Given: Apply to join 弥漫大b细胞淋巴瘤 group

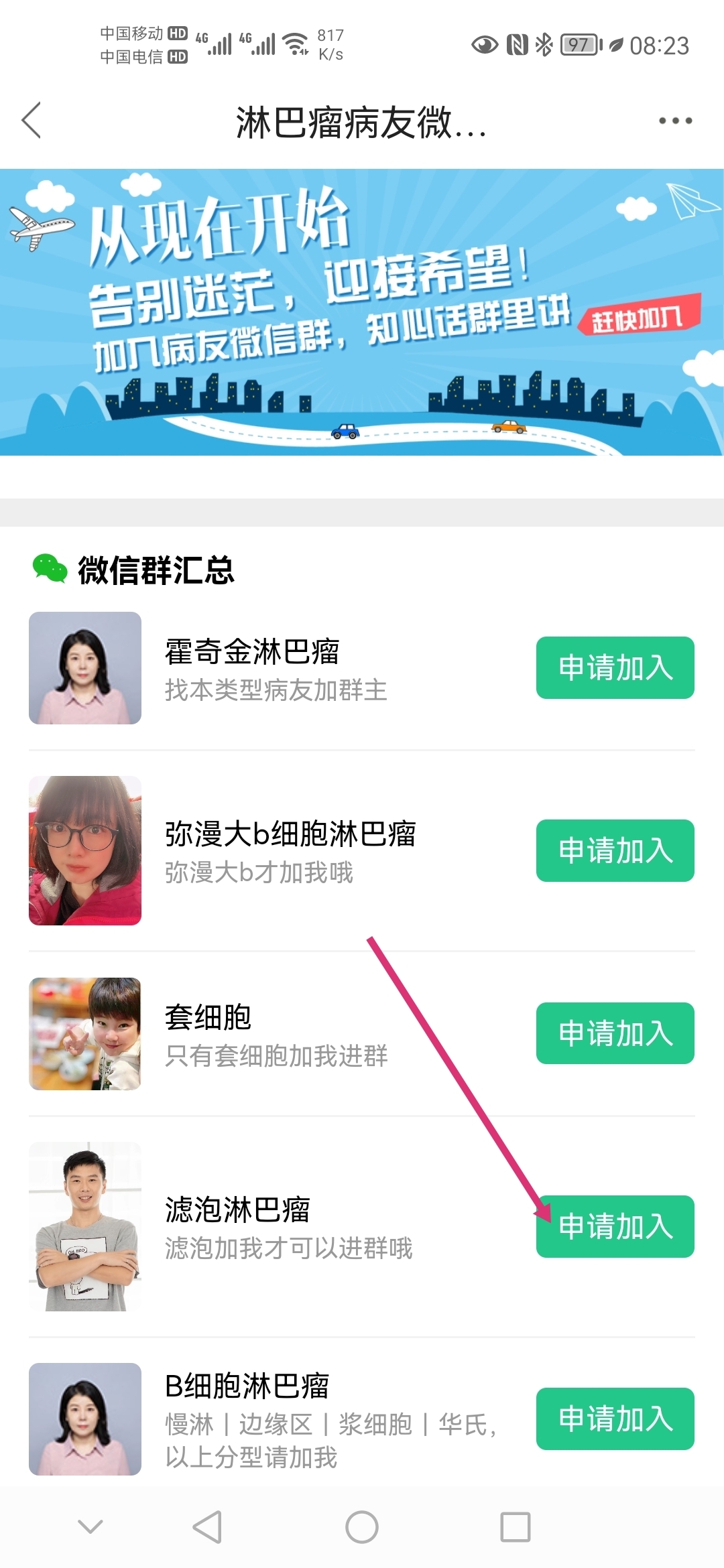Looking at the screenshot, I should (615, 851).
